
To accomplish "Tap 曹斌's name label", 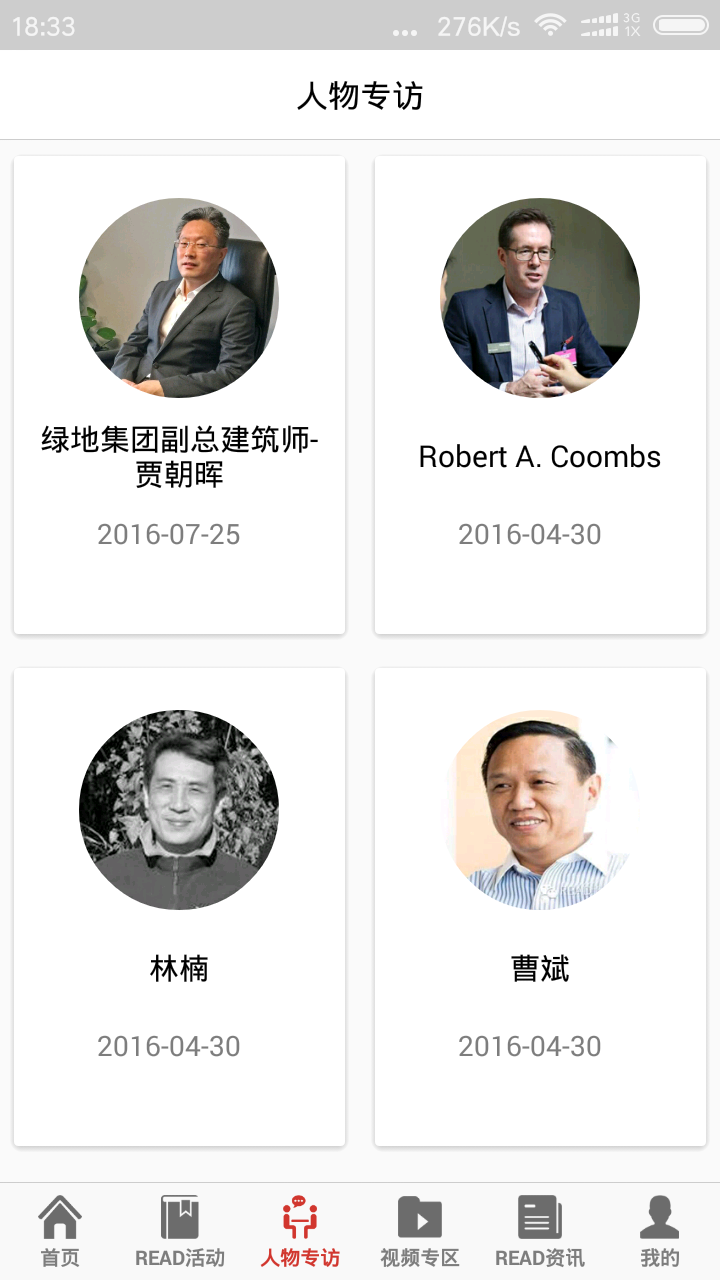I will (x=540, y=968).
